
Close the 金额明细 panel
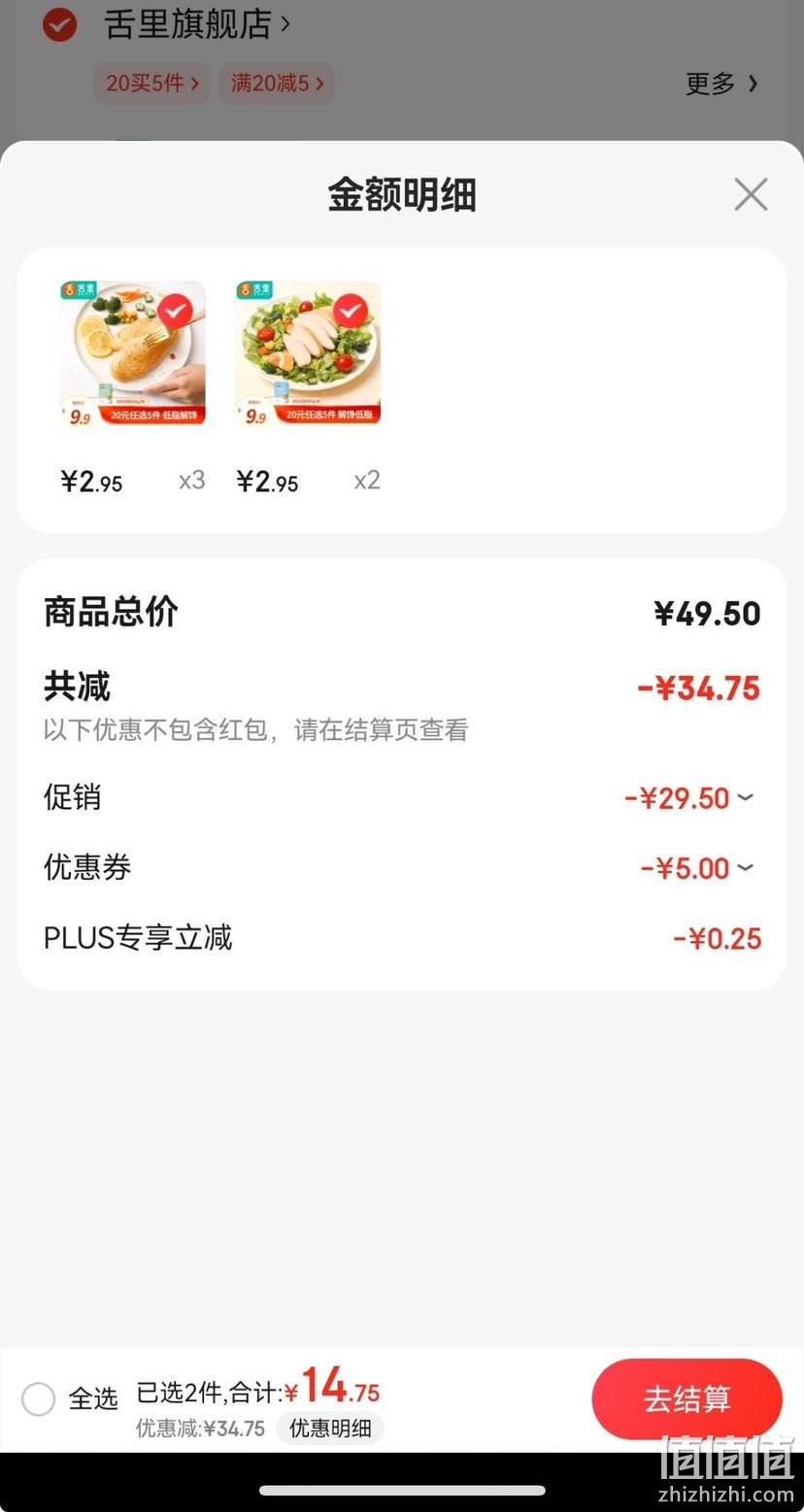pos(751,194)
